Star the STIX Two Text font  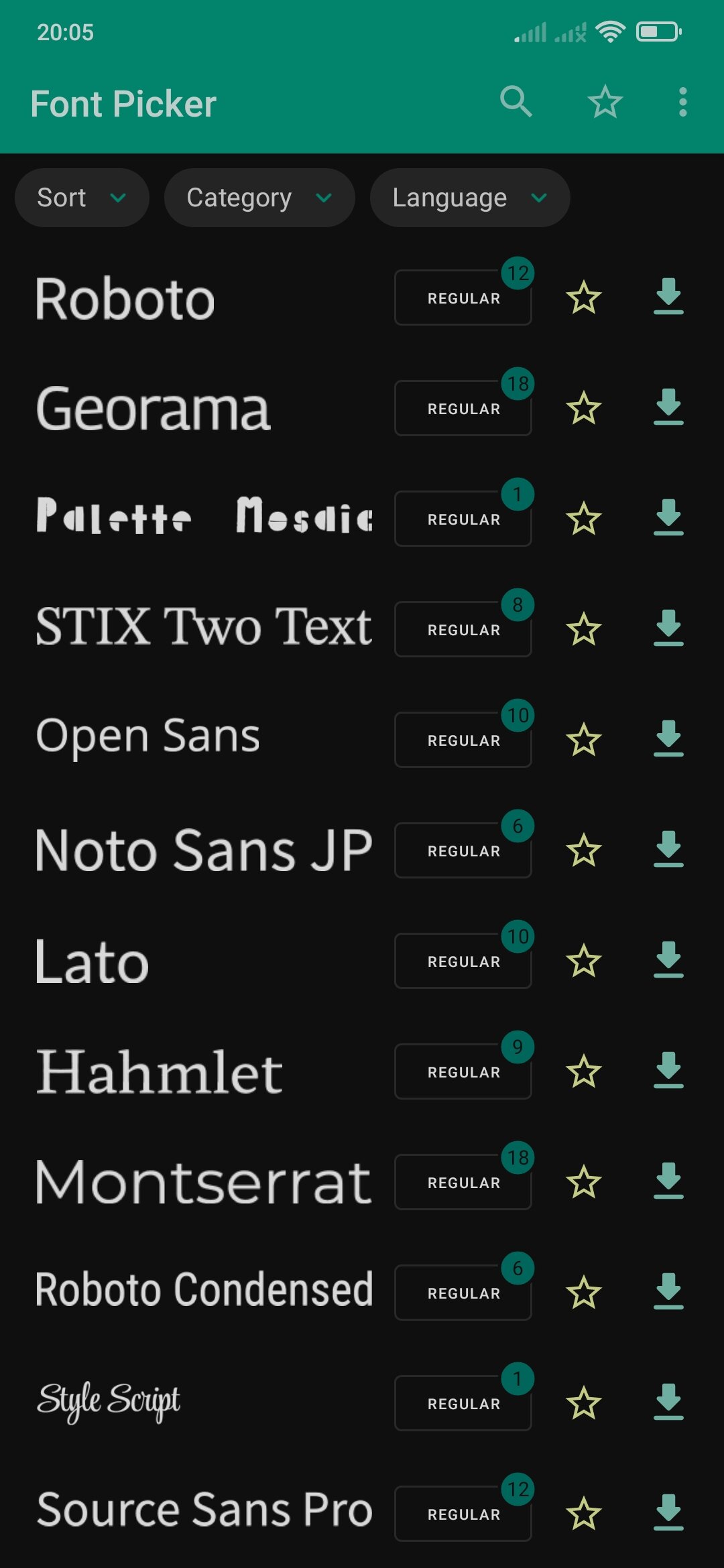[584, 629]
